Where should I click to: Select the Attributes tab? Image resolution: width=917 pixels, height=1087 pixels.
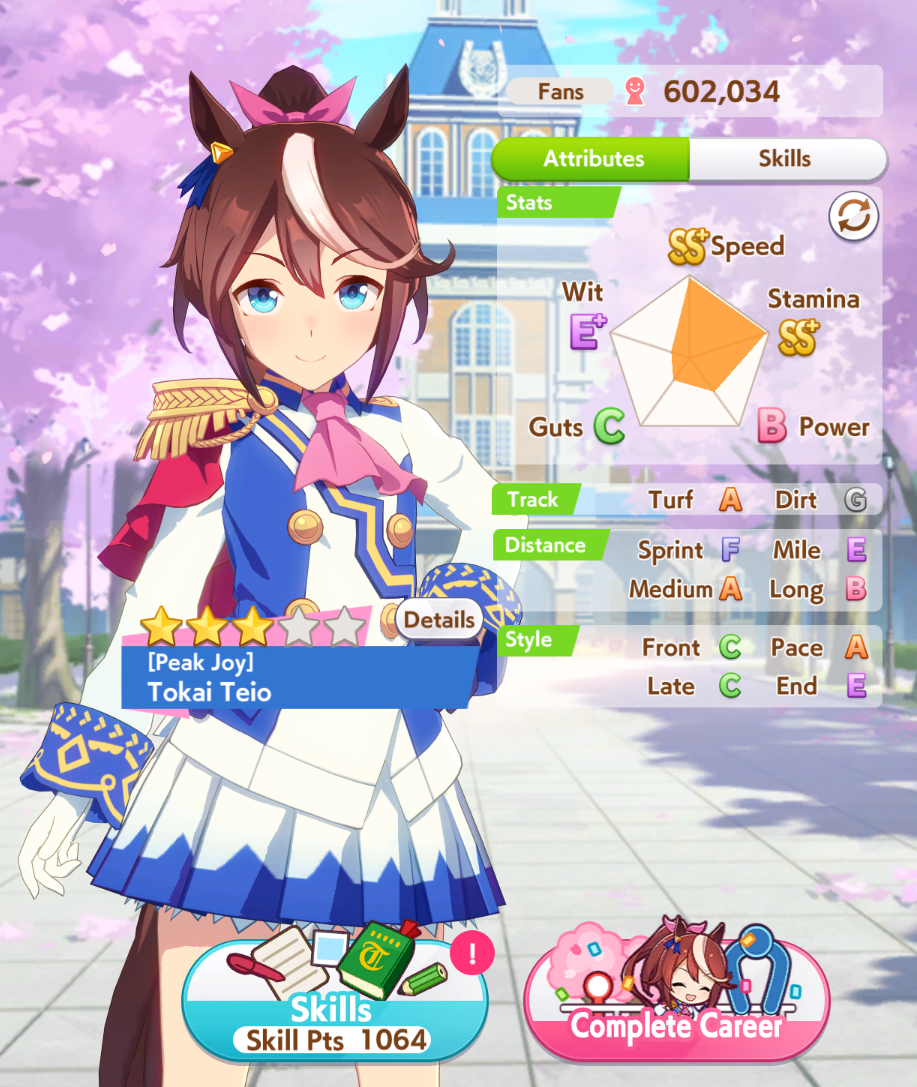pyautogui.click(x=593, y=159)
